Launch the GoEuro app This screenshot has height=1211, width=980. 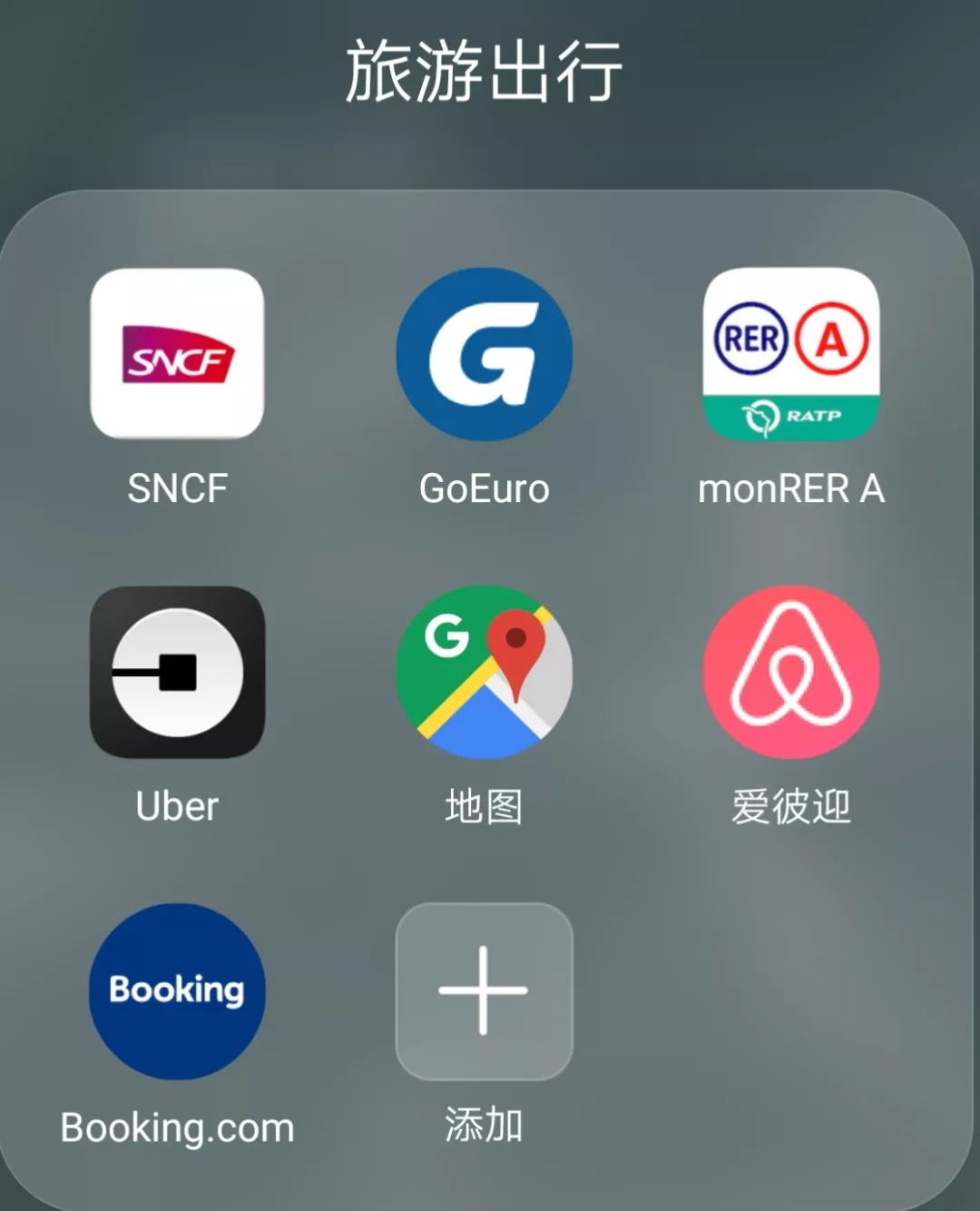[x=484, y=354]
